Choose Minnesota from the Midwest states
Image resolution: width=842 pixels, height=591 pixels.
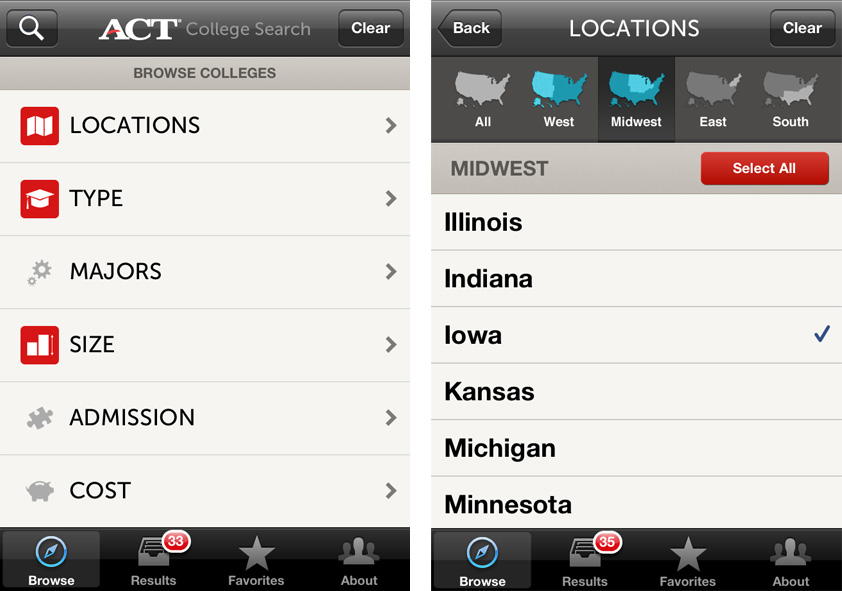(x=636, y=504)
